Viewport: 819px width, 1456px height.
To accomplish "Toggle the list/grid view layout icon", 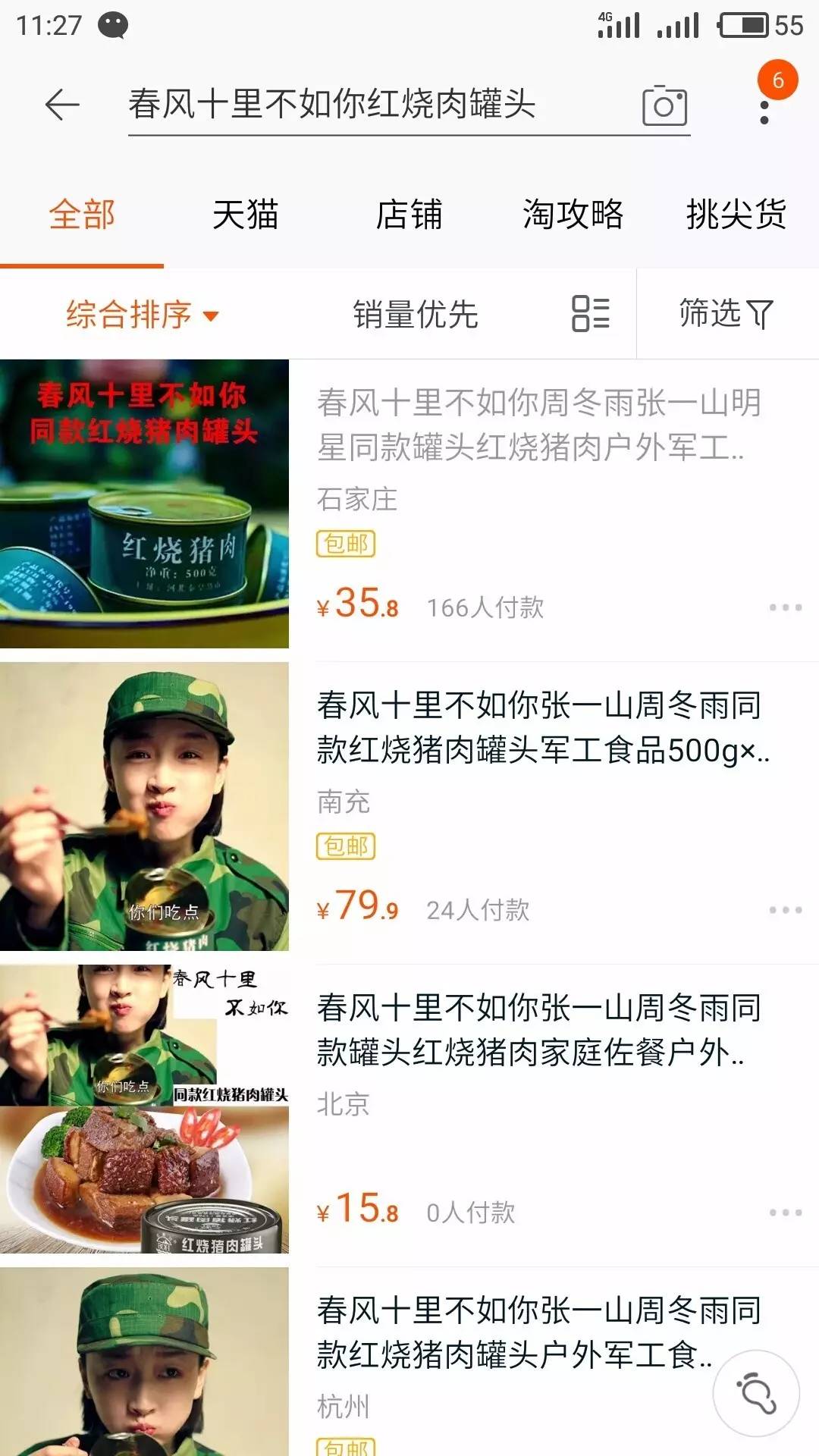I will click(x=591, y=314).
